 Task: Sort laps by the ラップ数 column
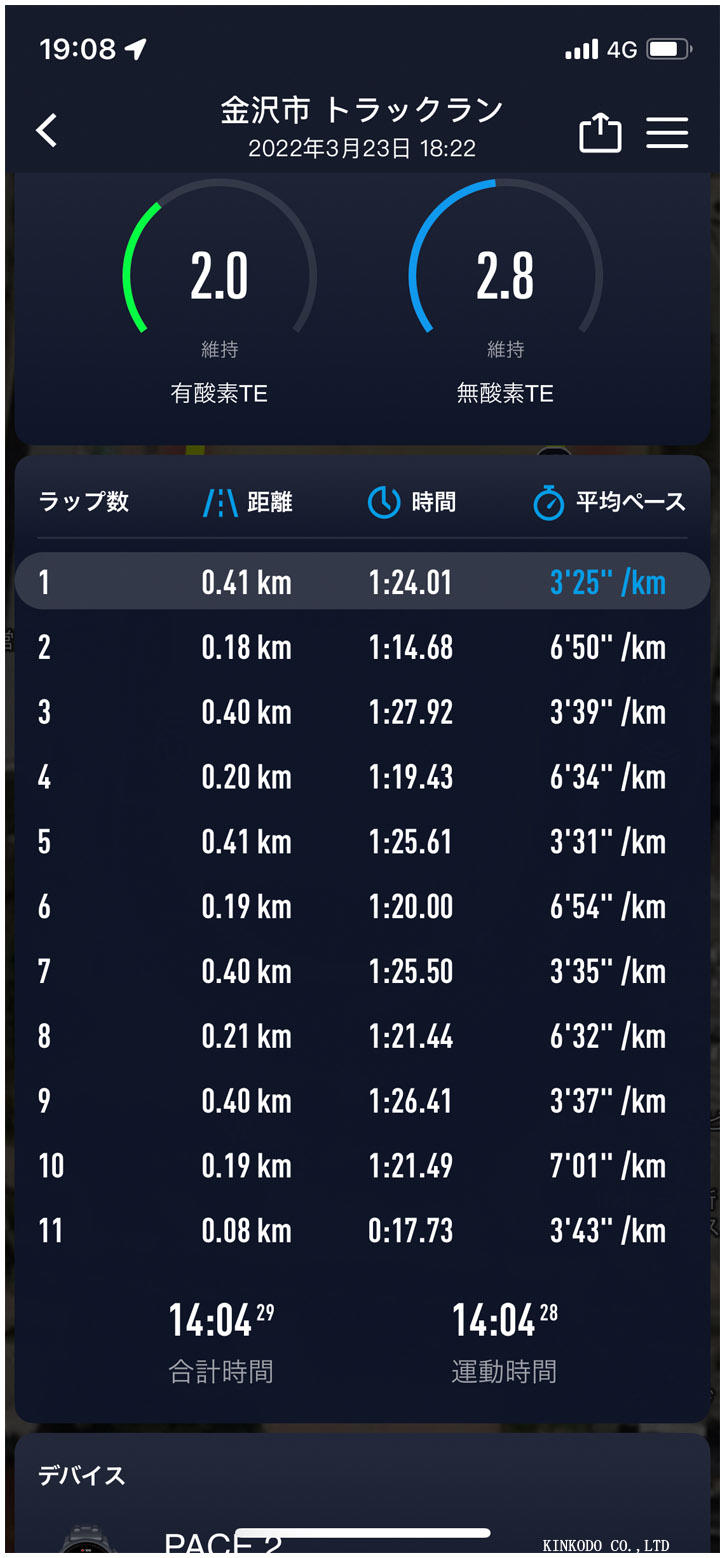click(x=83, y=503)
